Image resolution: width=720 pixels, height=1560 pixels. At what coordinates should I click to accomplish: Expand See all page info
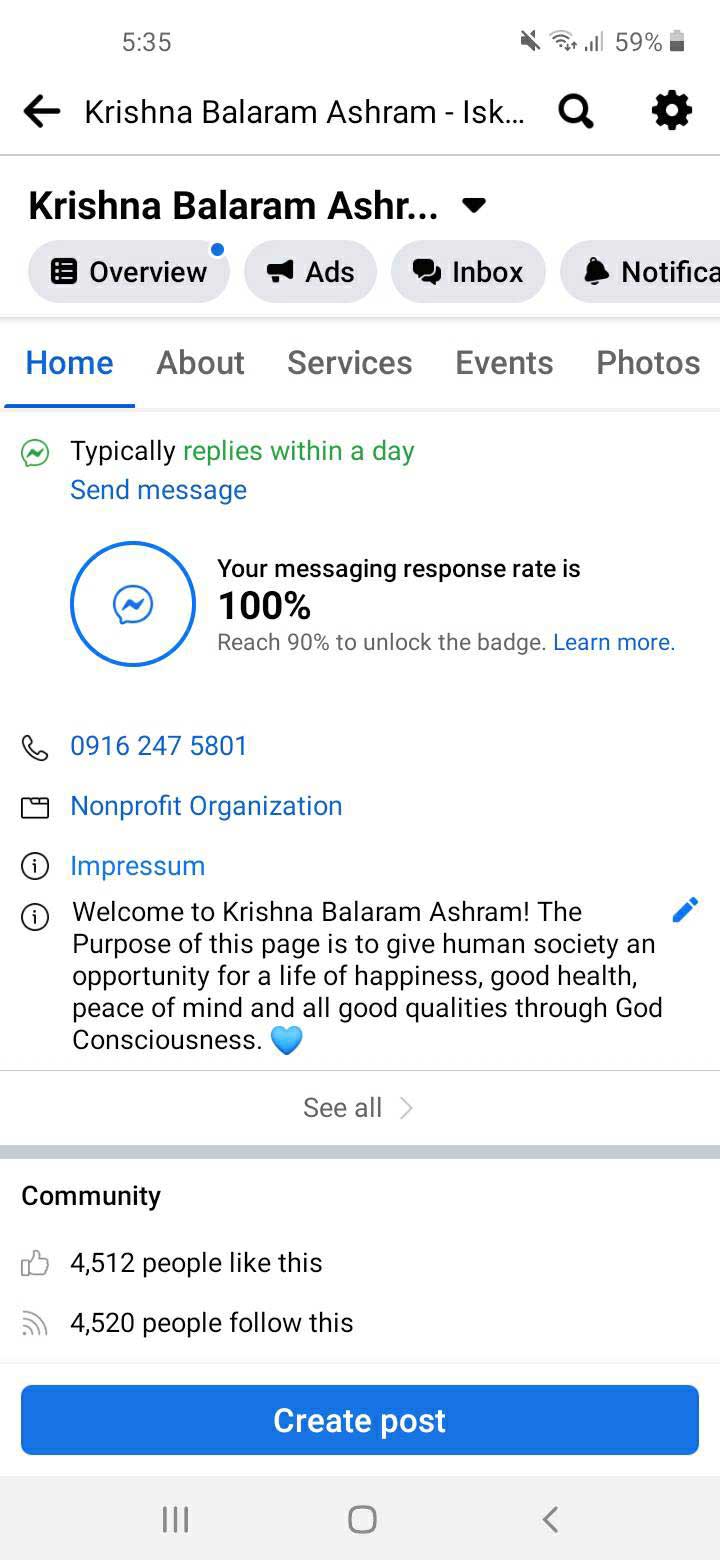tap(358, 1108)
